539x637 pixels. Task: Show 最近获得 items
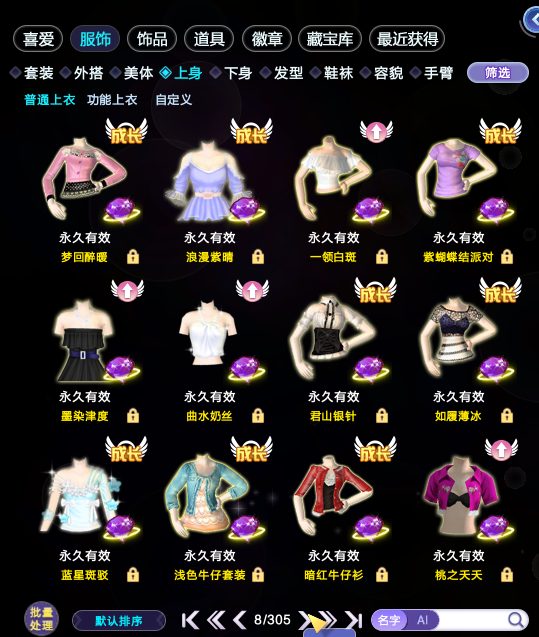[407, 39]
